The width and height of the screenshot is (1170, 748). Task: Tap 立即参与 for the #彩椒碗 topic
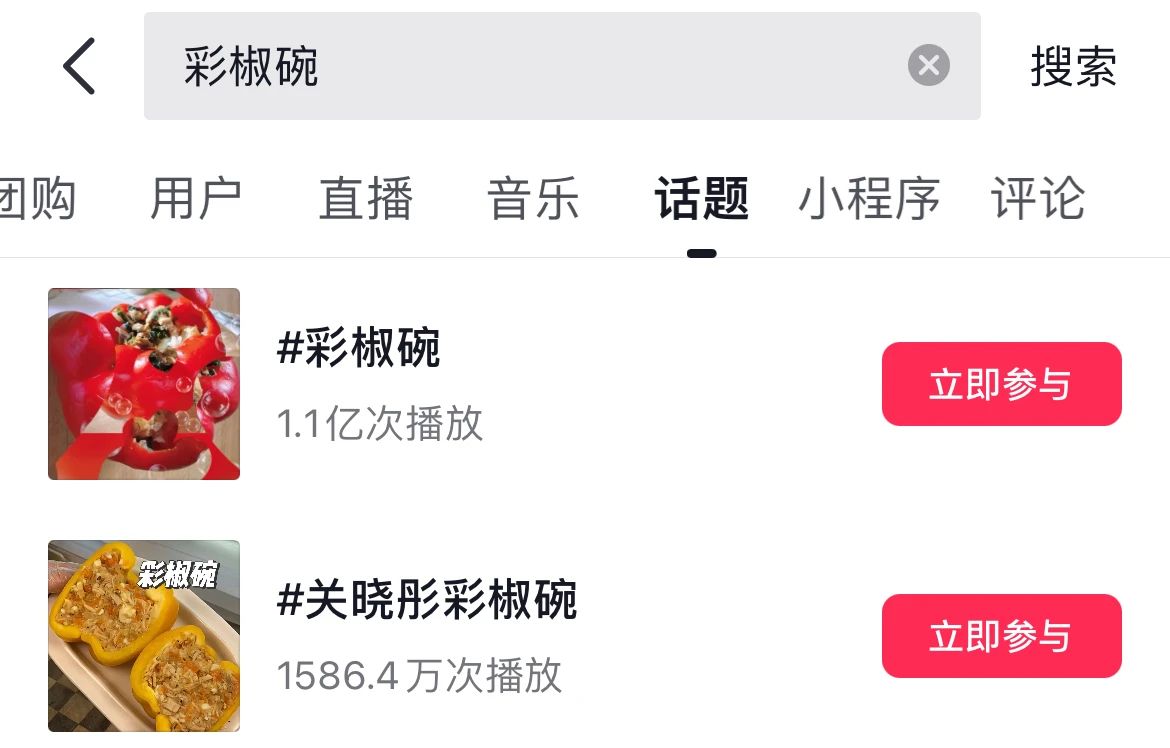point(1001,384)
